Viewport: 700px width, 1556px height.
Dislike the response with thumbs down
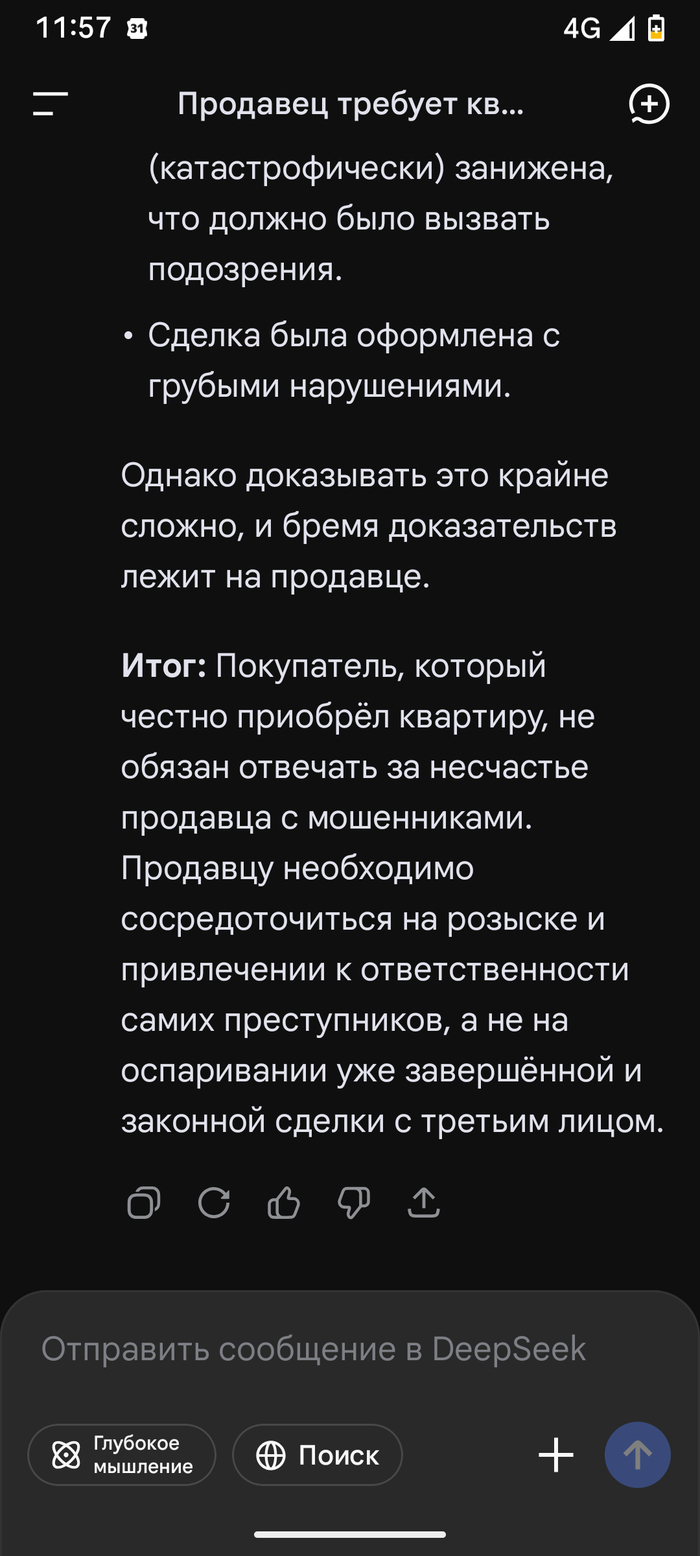[x=354, y=1203]
